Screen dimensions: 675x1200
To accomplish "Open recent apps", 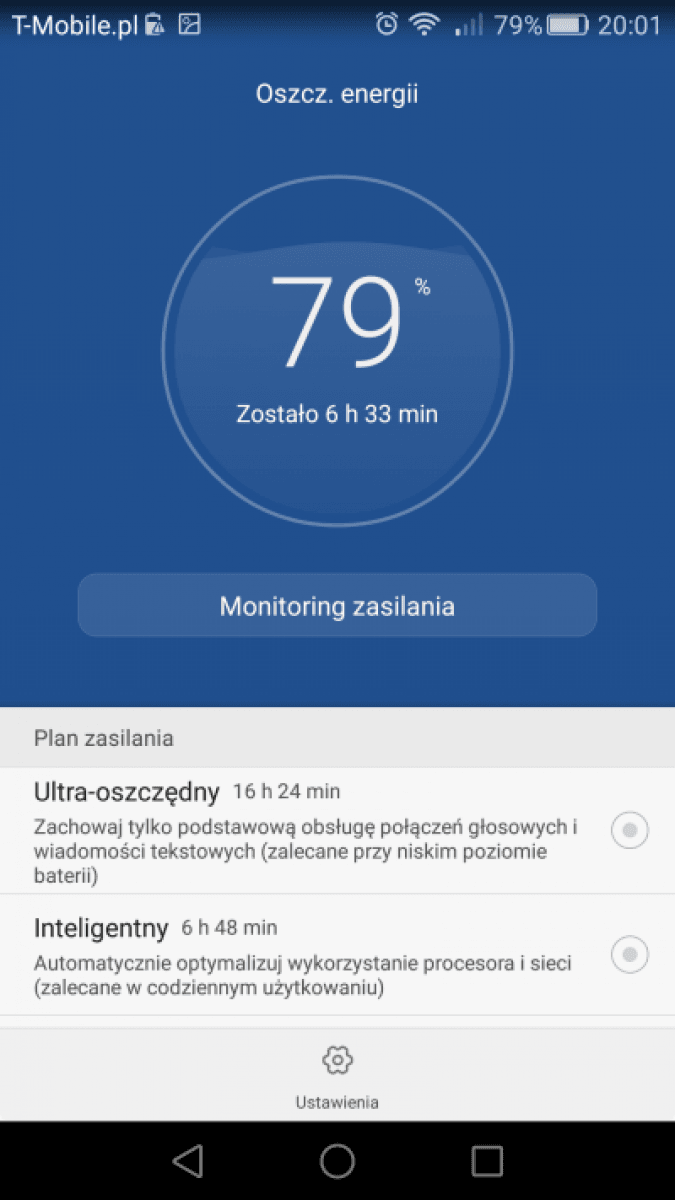I will (x=487, y=1160).
